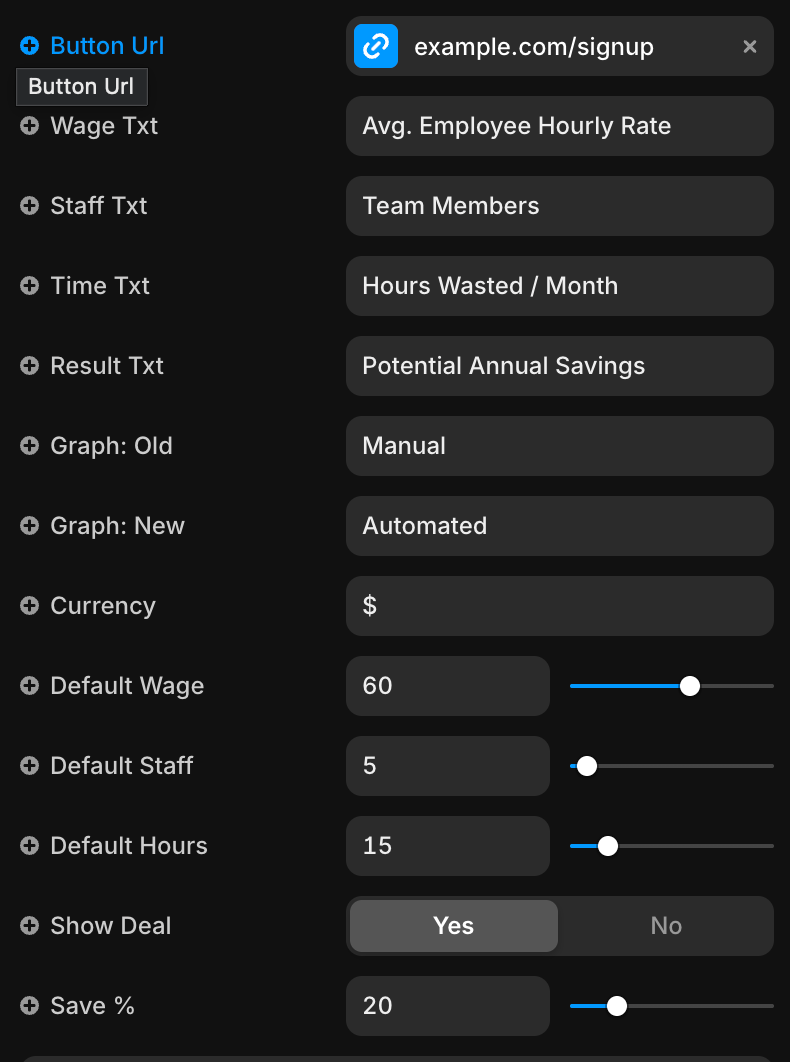
Task: Edit the Graph: Old field 'Manual'
Action: pyautogui.click(x=559, y=446)
